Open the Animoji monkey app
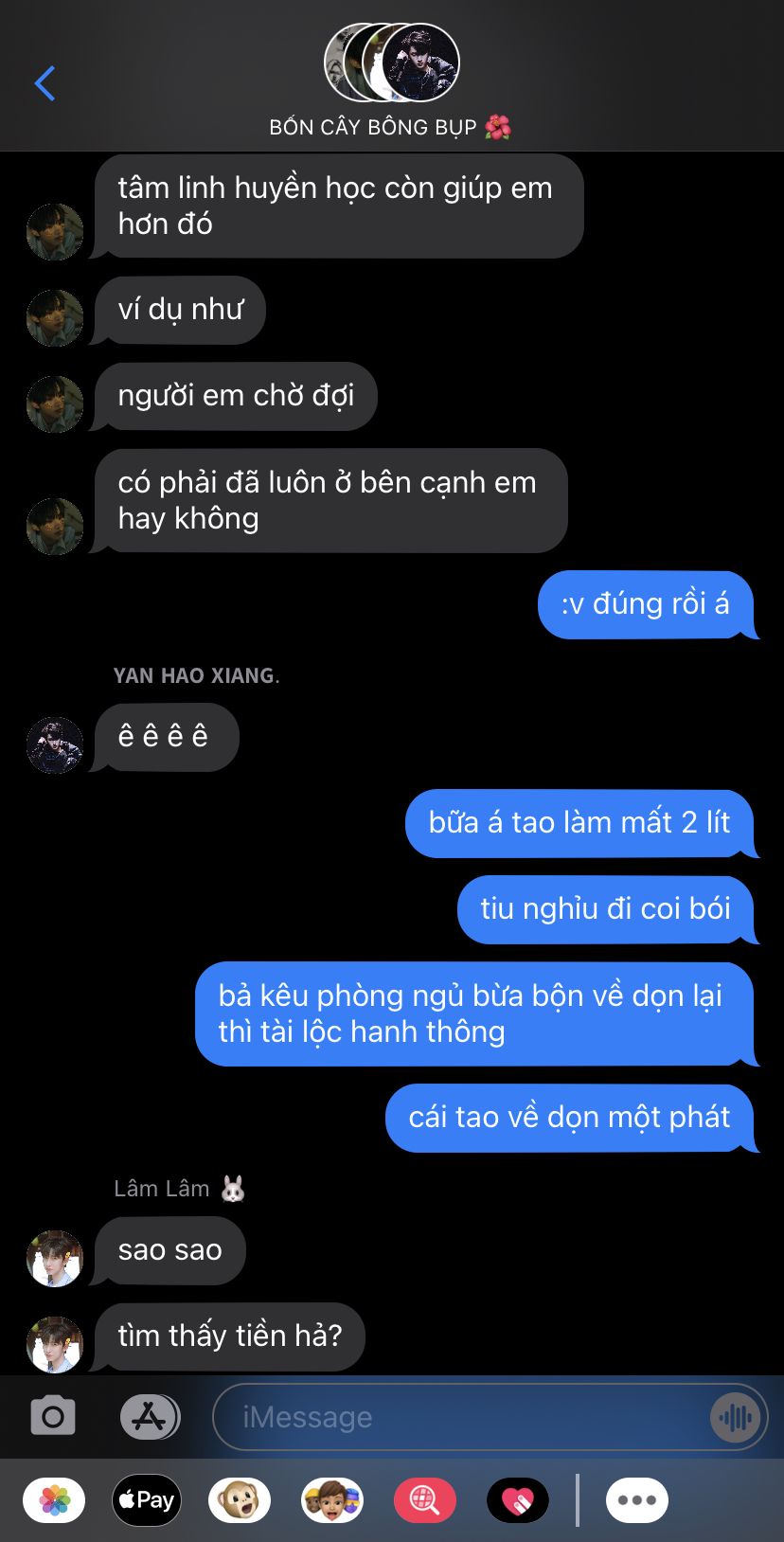 tap(240, 1500)
